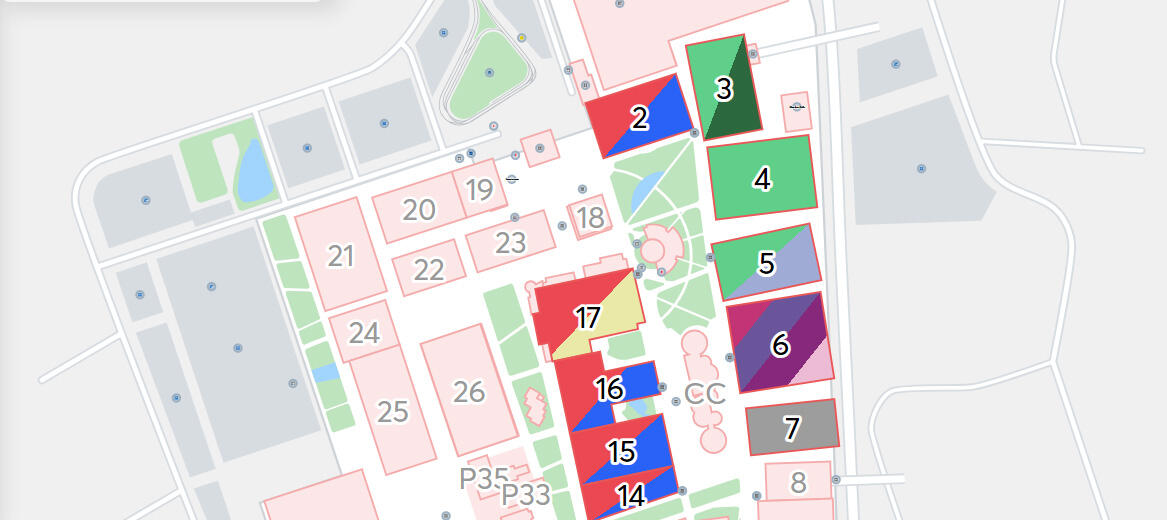Select the CC building
This screenshot has height=520, width=1167.
pyautogui.click(x=703, y=393)
